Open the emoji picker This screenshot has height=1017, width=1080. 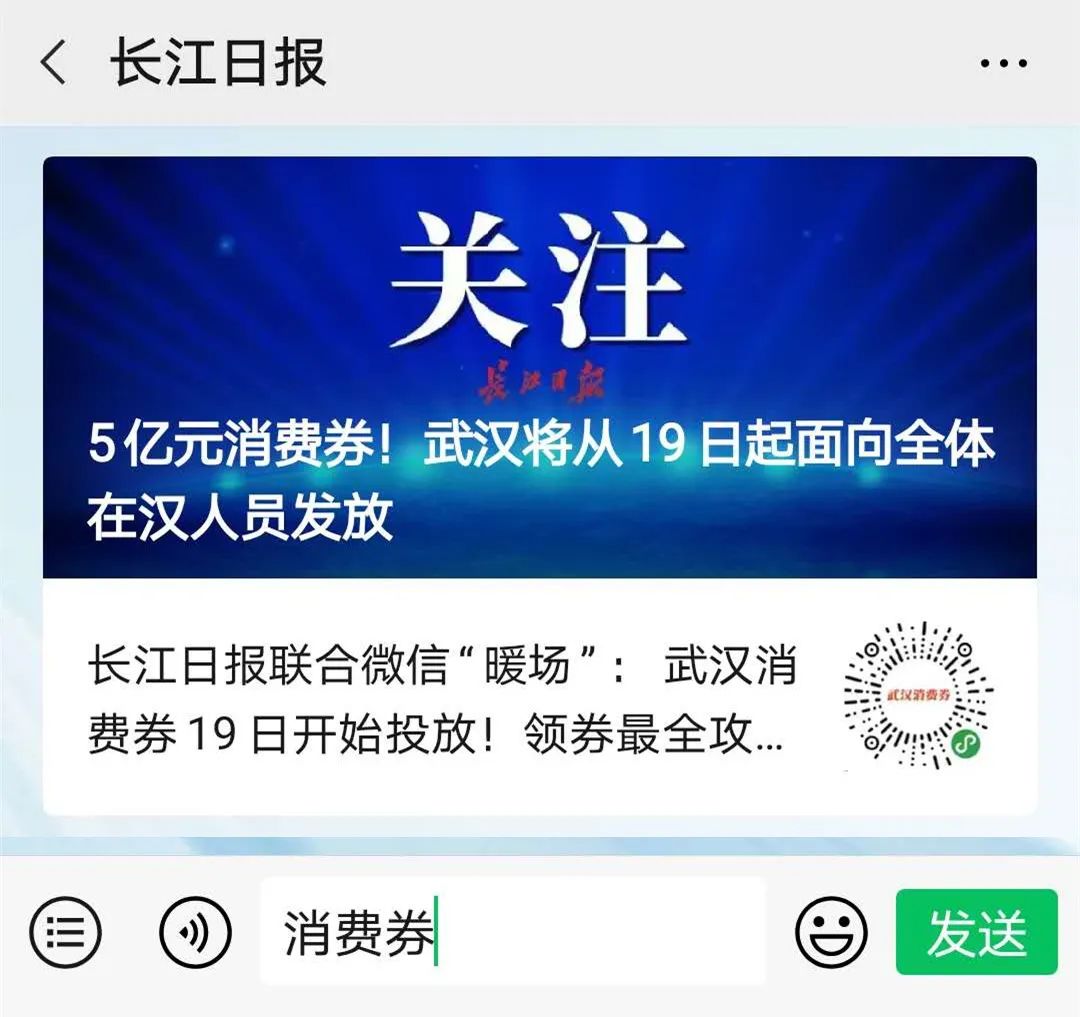click(830, 932)
